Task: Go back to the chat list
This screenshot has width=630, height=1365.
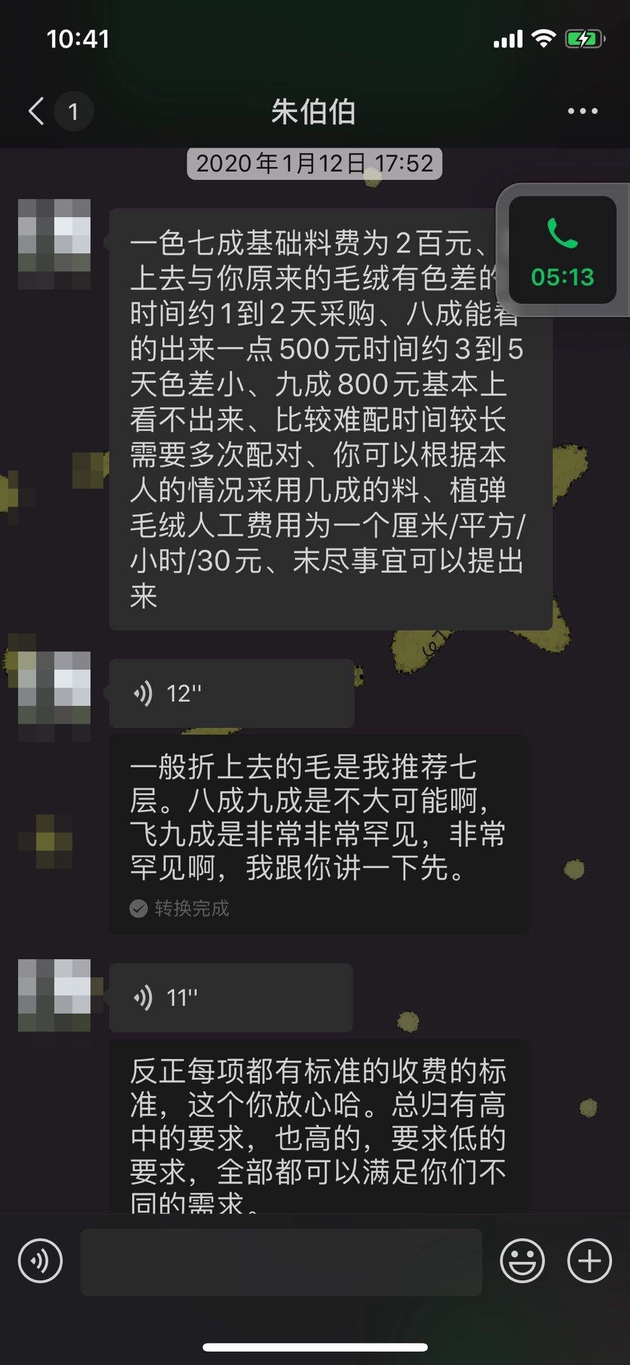Action: click(38, 111)
